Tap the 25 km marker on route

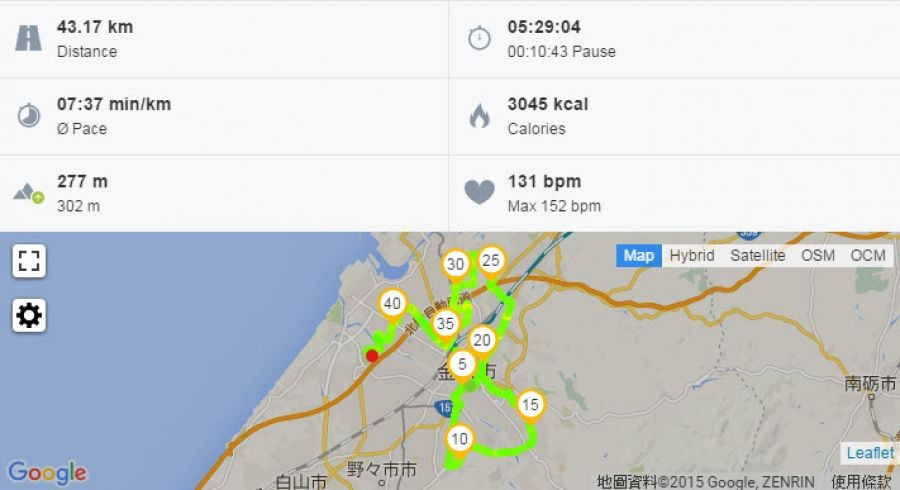490,261
